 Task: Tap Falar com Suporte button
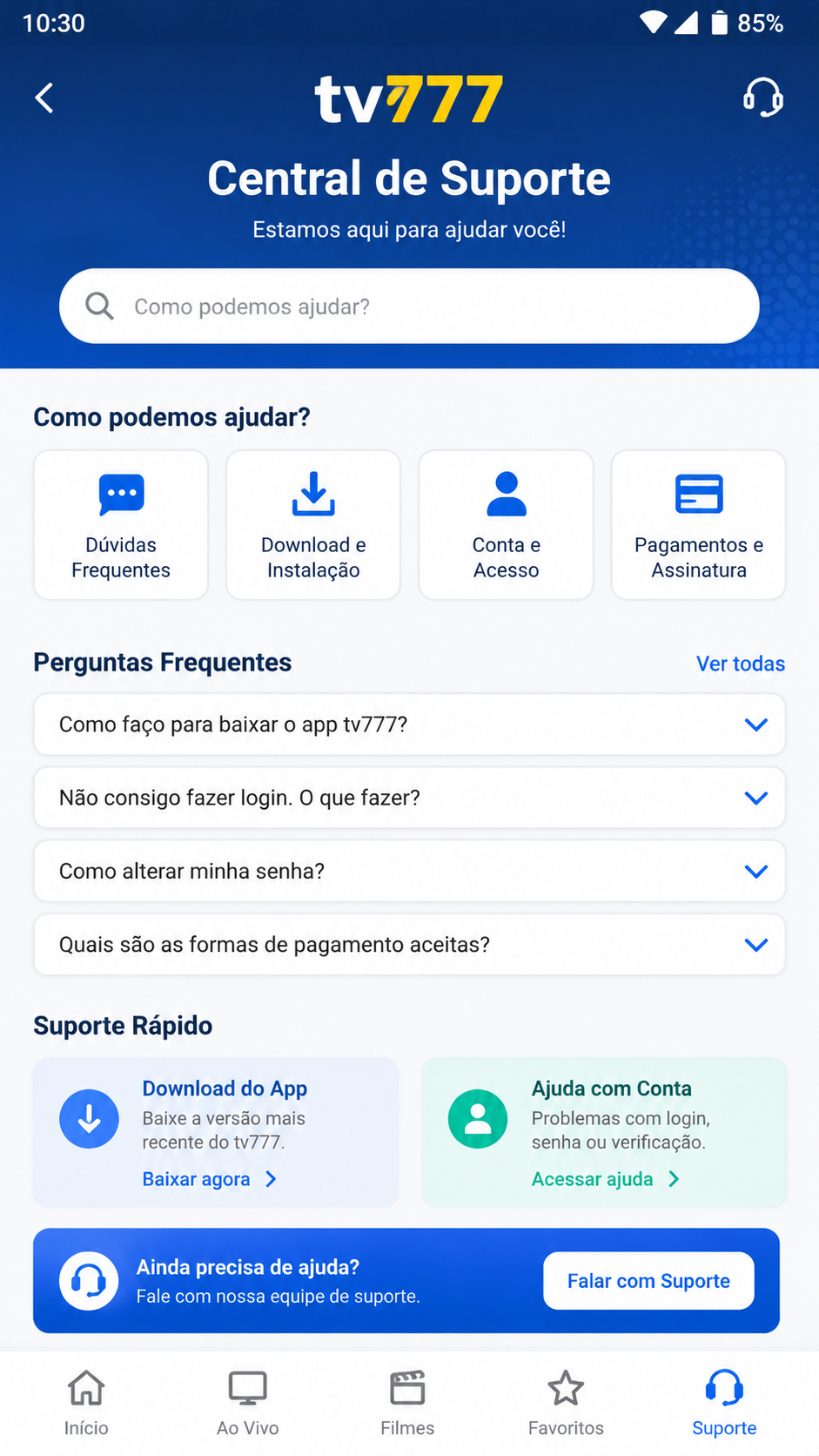(x=648, y=1281)
